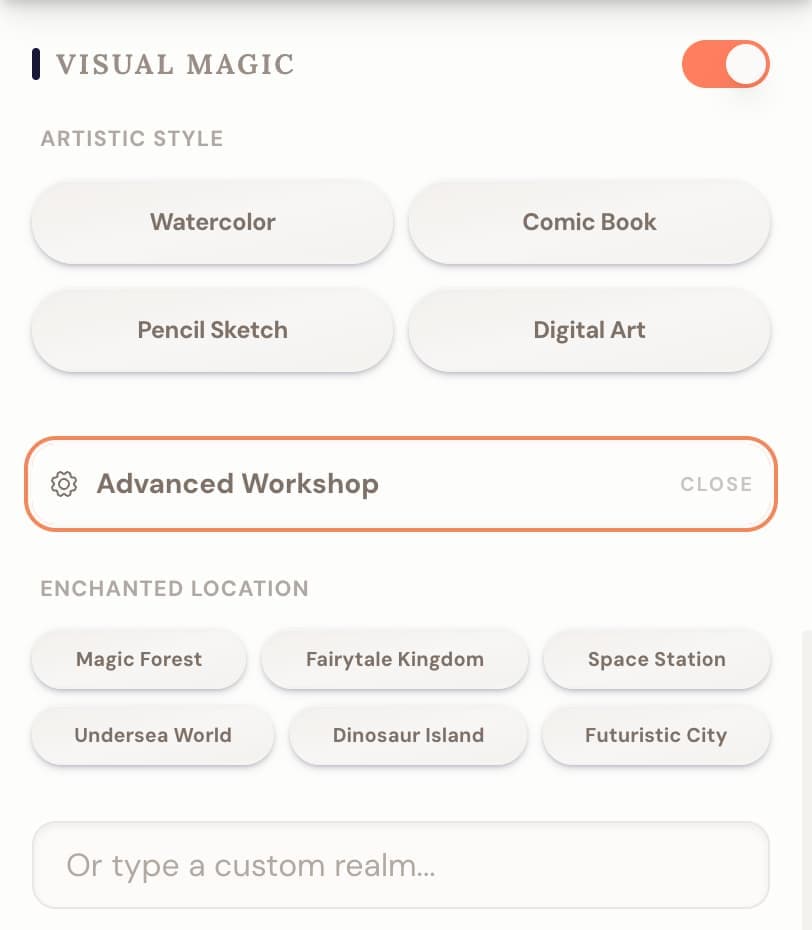Select Dinosaur Island as the location

tap(408, 735)
